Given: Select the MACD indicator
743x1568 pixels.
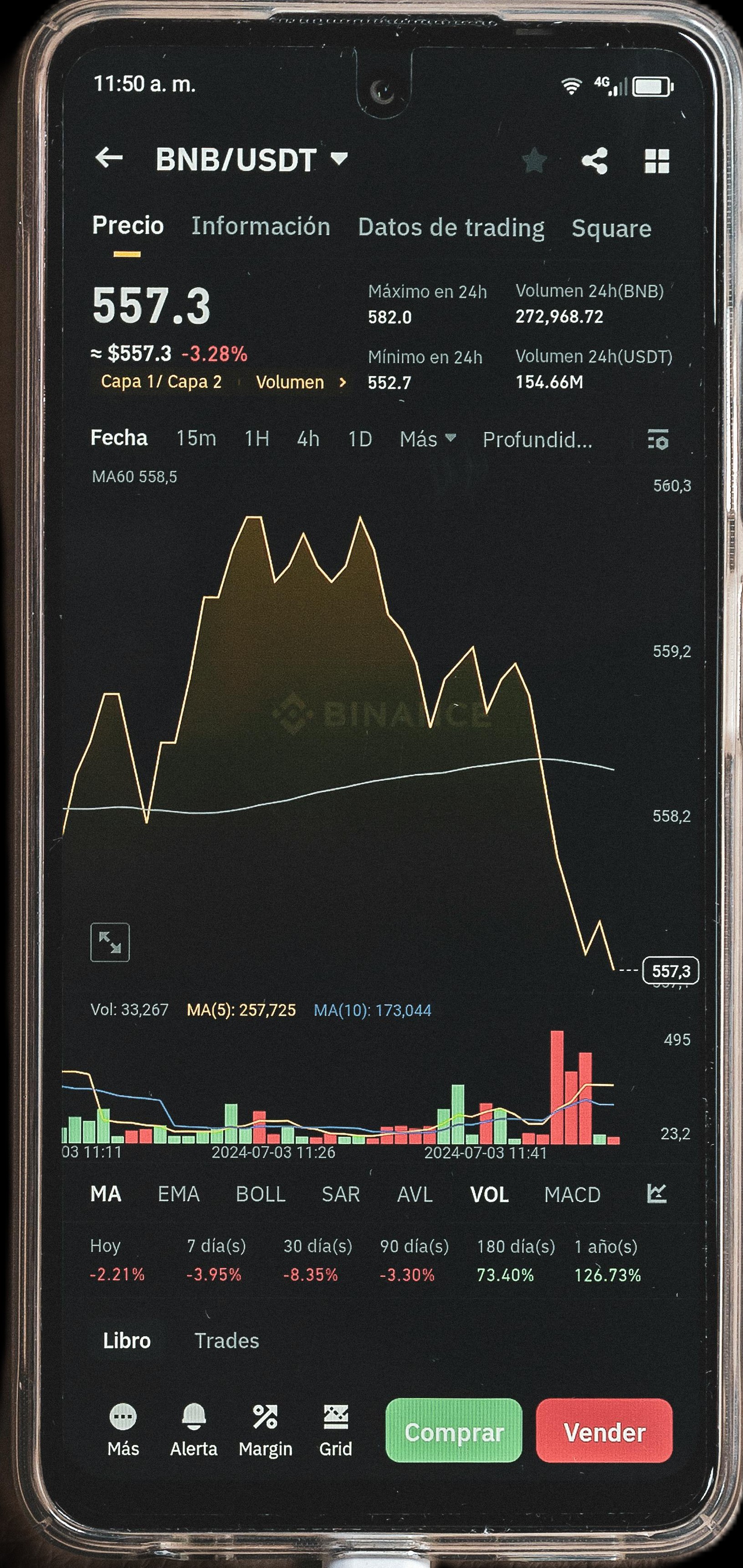Looking at the screenshot, I should click(572, 1194).
